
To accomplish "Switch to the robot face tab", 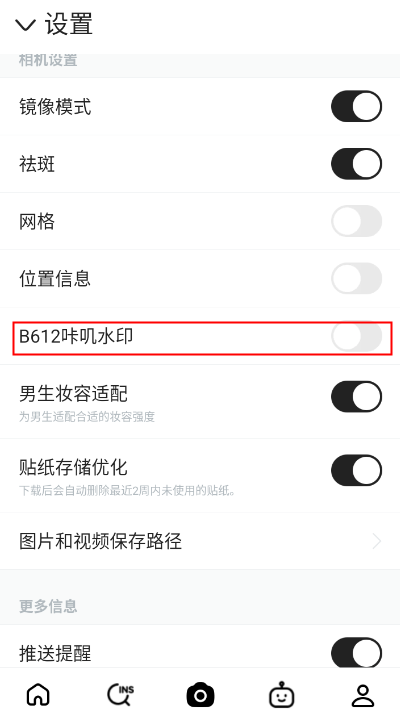I will tap(281, 695).
